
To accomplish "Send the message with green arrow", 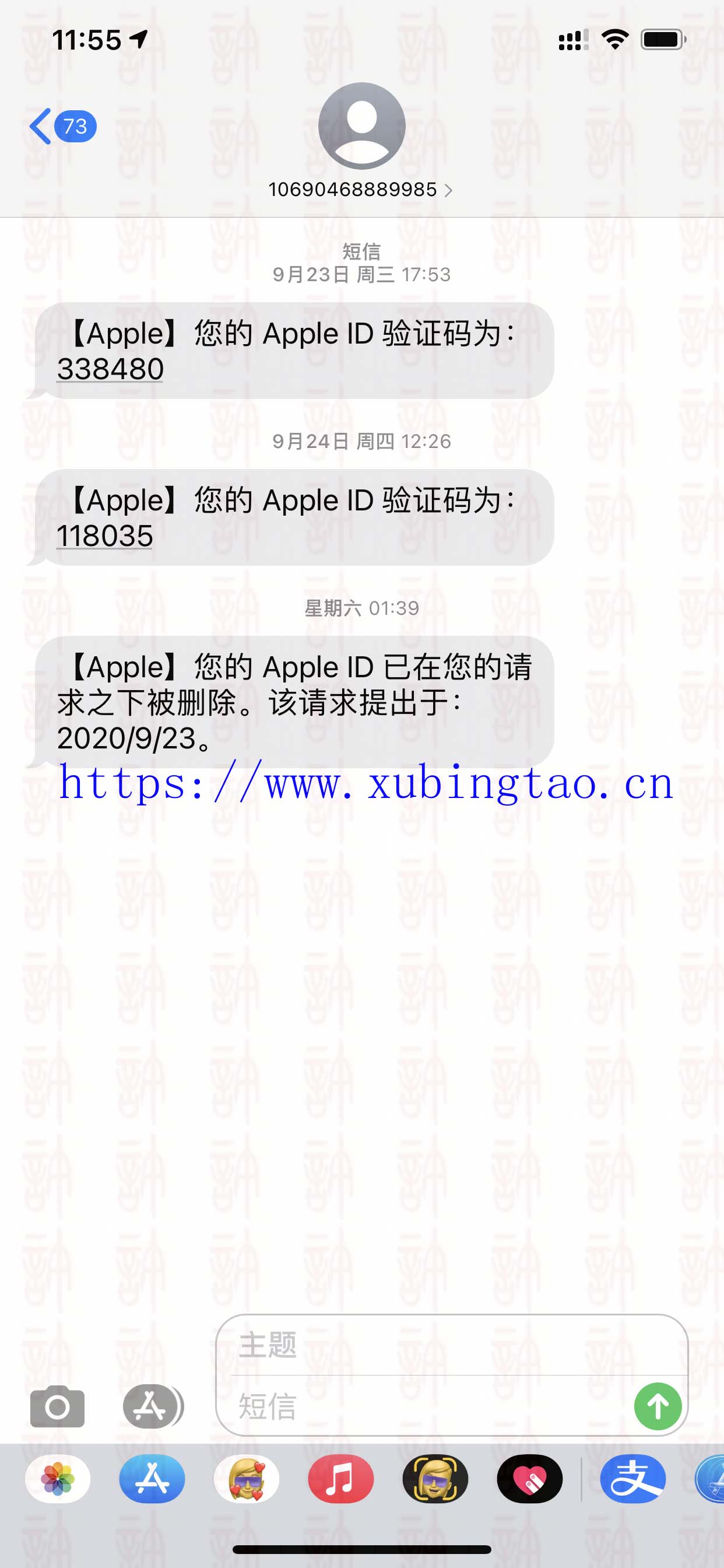I will click(x=657, y=1406).
